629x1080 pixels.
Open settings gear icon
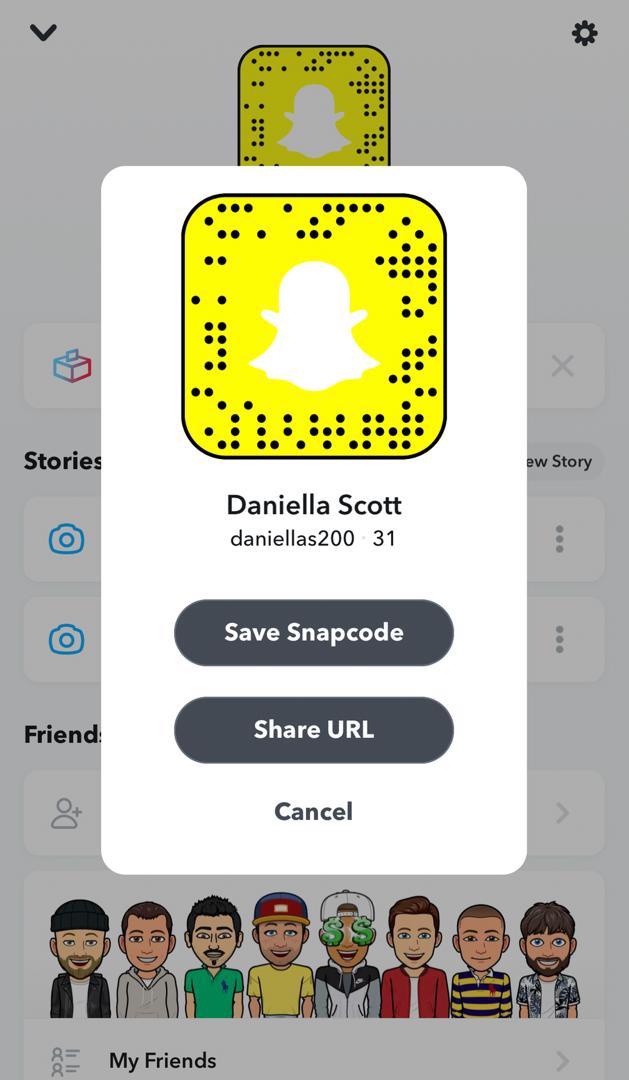[x=584, y=33]
